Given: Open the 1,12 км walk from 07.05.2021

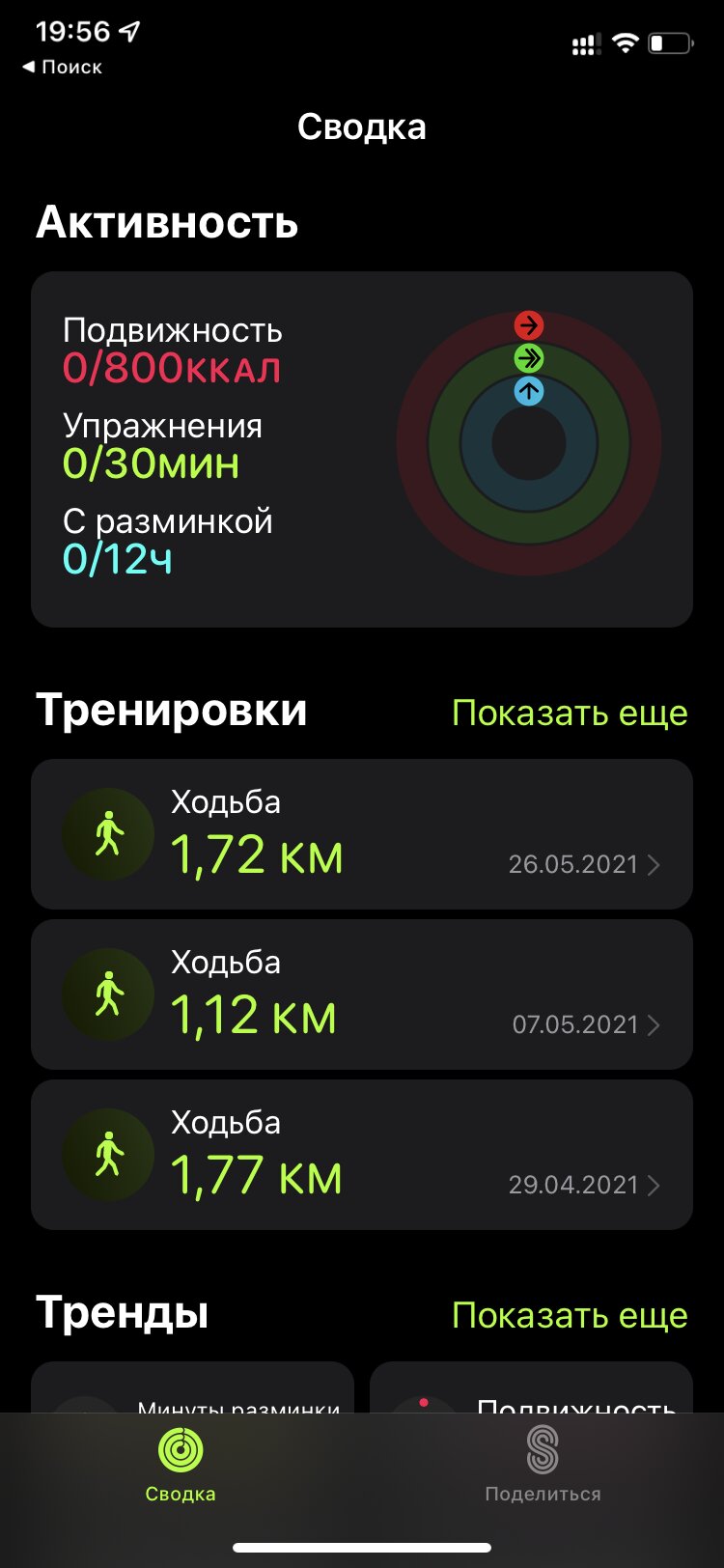Looking at the screenshot, I should (362, 994).
